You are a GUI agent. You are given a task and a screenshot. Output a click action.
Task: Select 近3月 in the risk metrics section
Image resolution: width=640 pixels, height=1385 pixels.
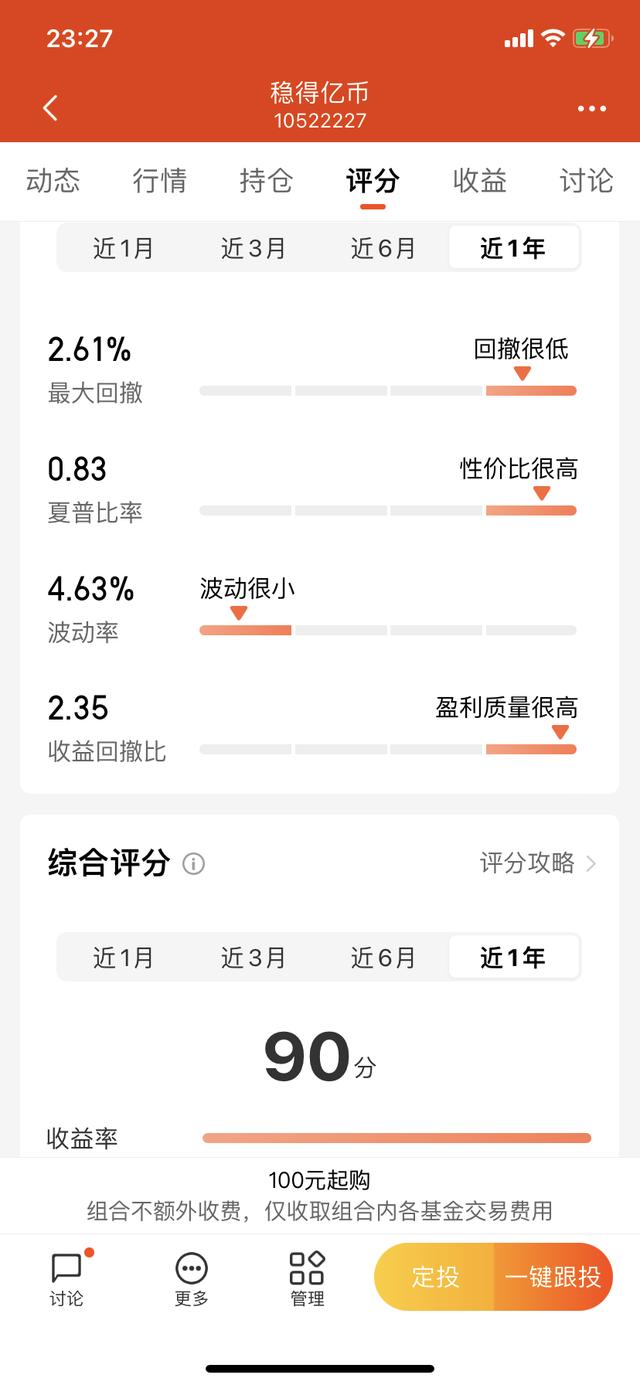pos(253,248)
